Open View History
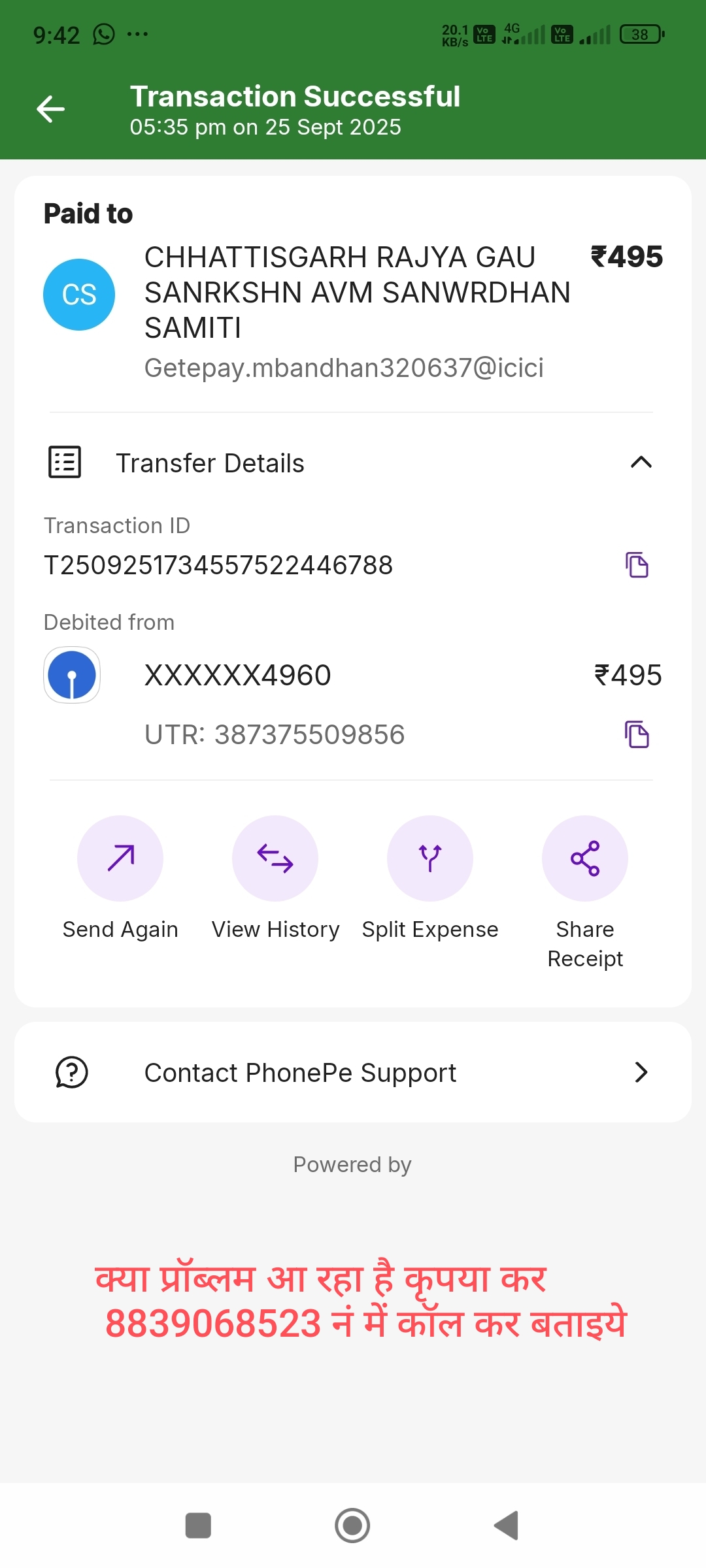 (275, 858)
